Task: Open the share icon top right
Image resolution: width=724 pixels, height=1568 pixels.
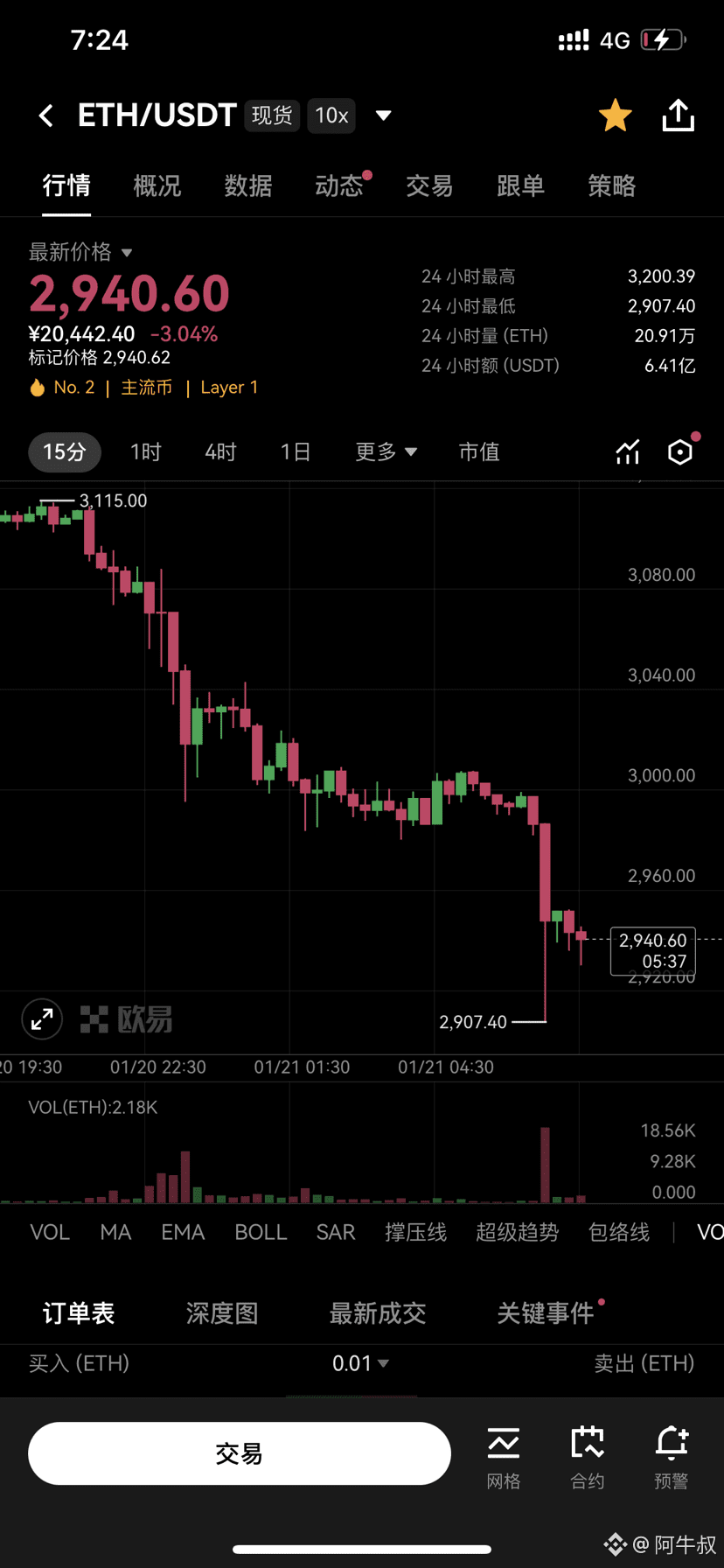Action: [x=679, y=115]
